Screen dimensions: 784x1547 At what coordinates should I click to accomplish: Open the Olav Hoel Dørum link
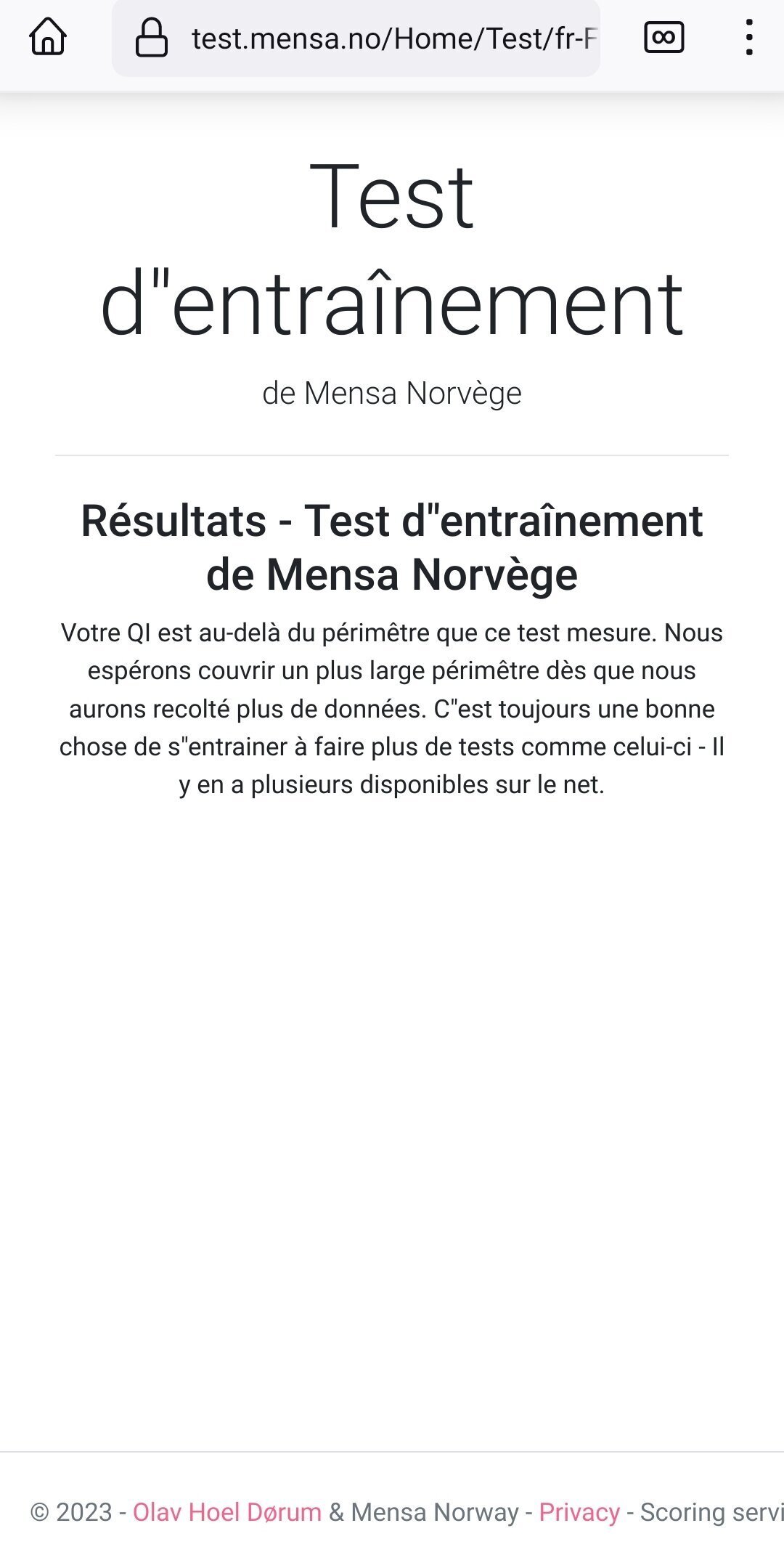tap(226, 1512)
